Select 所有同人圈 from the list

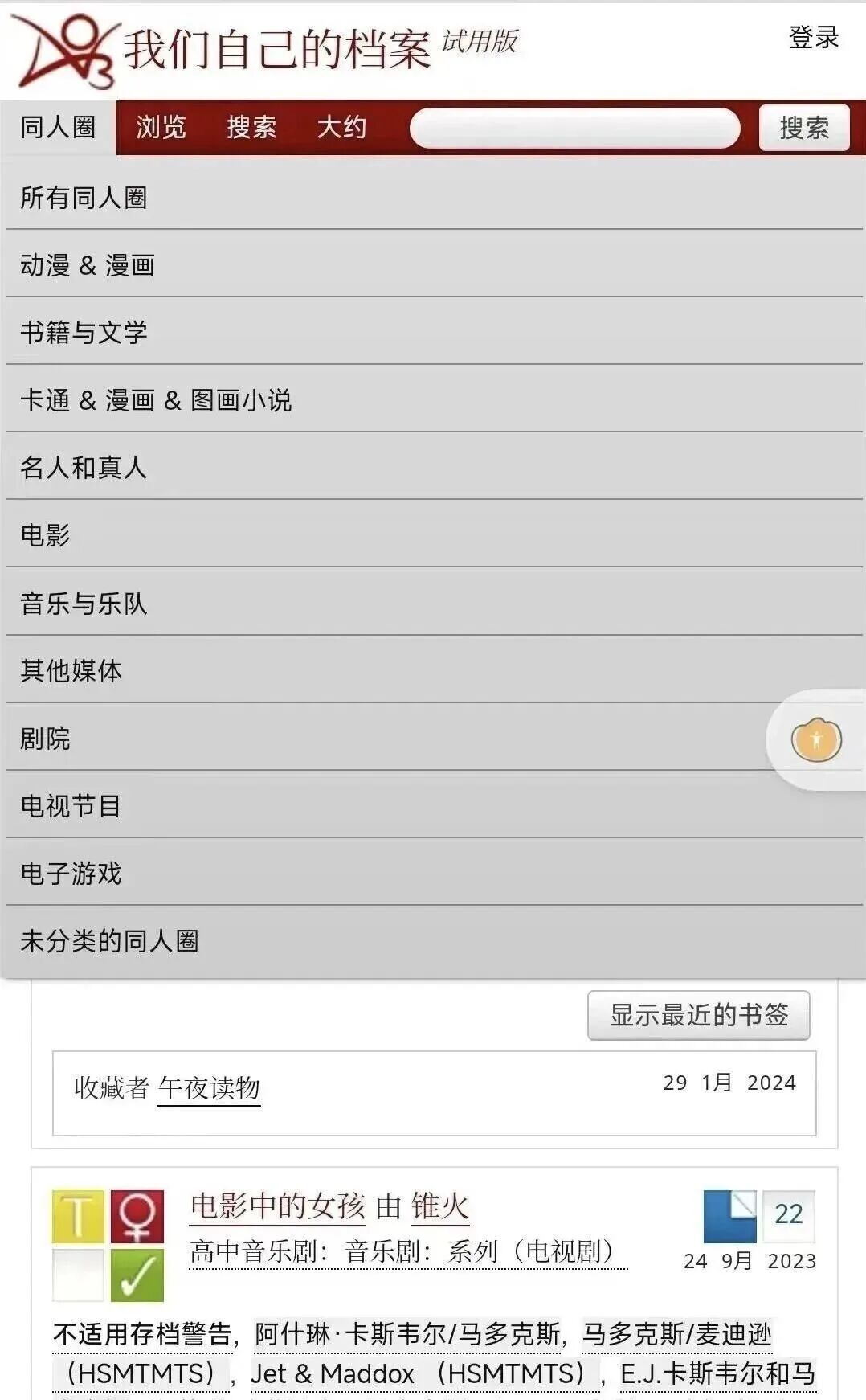click(x=84, y=198)
